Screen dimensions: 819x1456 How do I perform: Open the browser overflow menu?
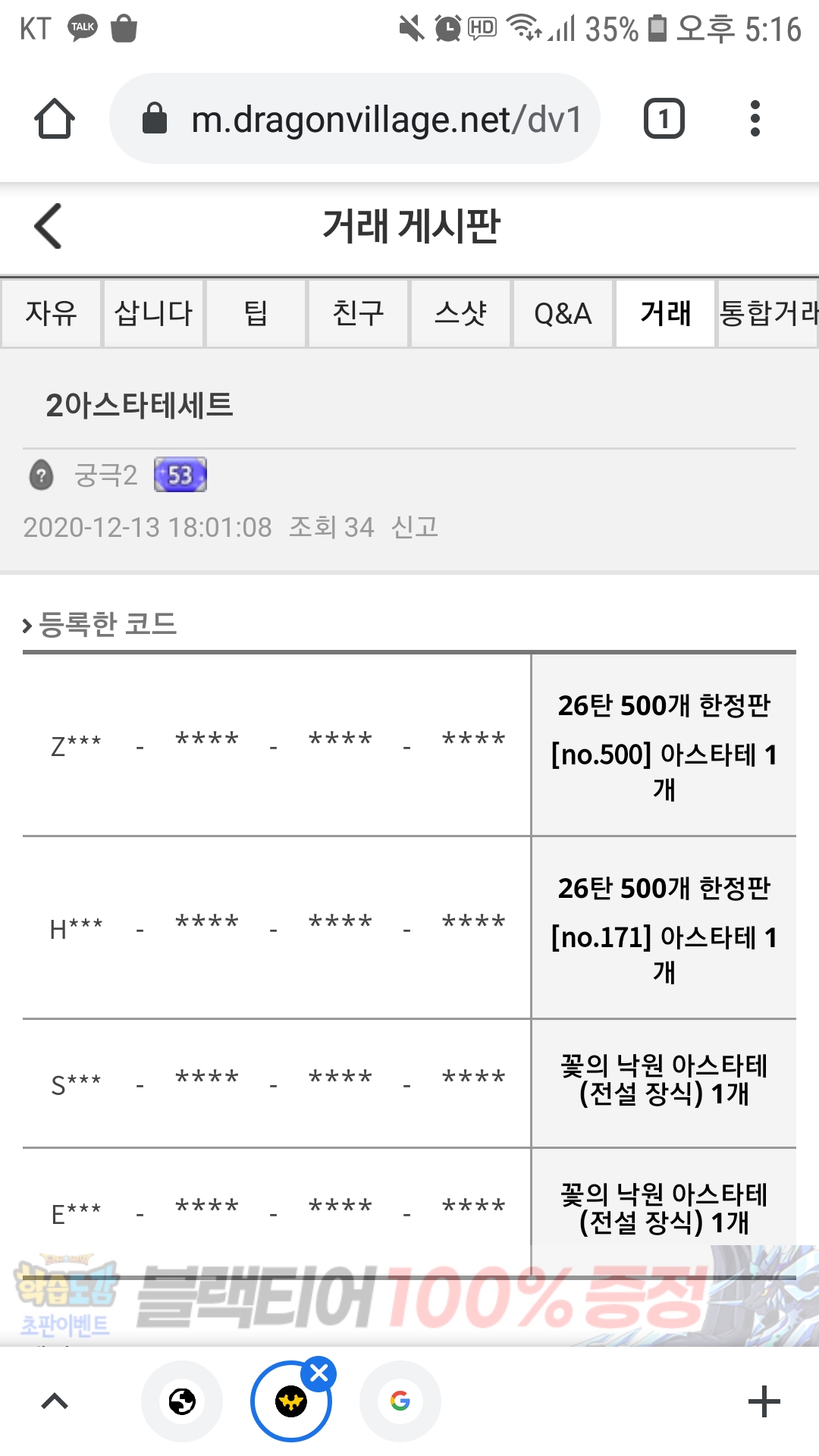755,119
